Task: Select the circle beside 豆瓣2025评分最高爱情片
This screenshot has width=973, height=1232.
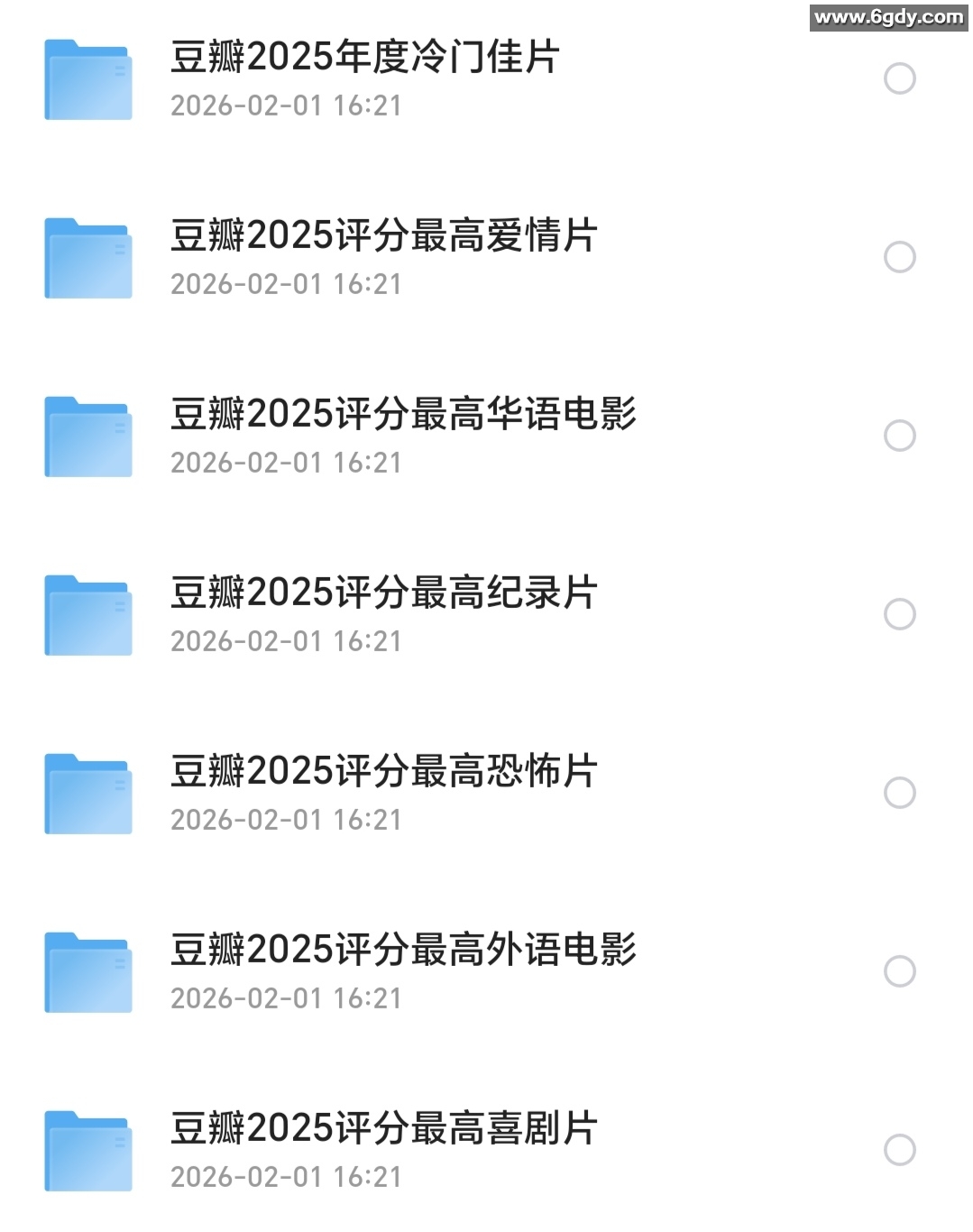Action: 898,257
